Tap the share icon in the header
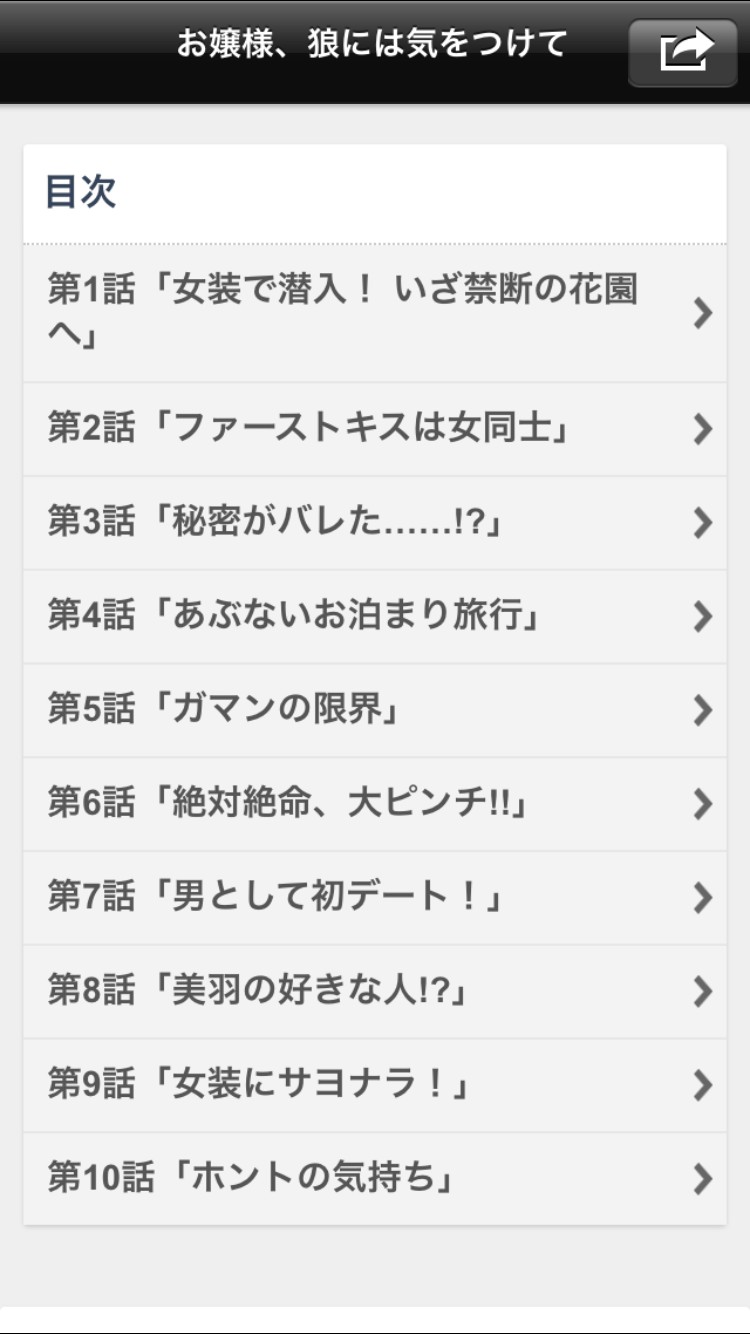This screenshot has width=750, height=1334. pos(684,50)
